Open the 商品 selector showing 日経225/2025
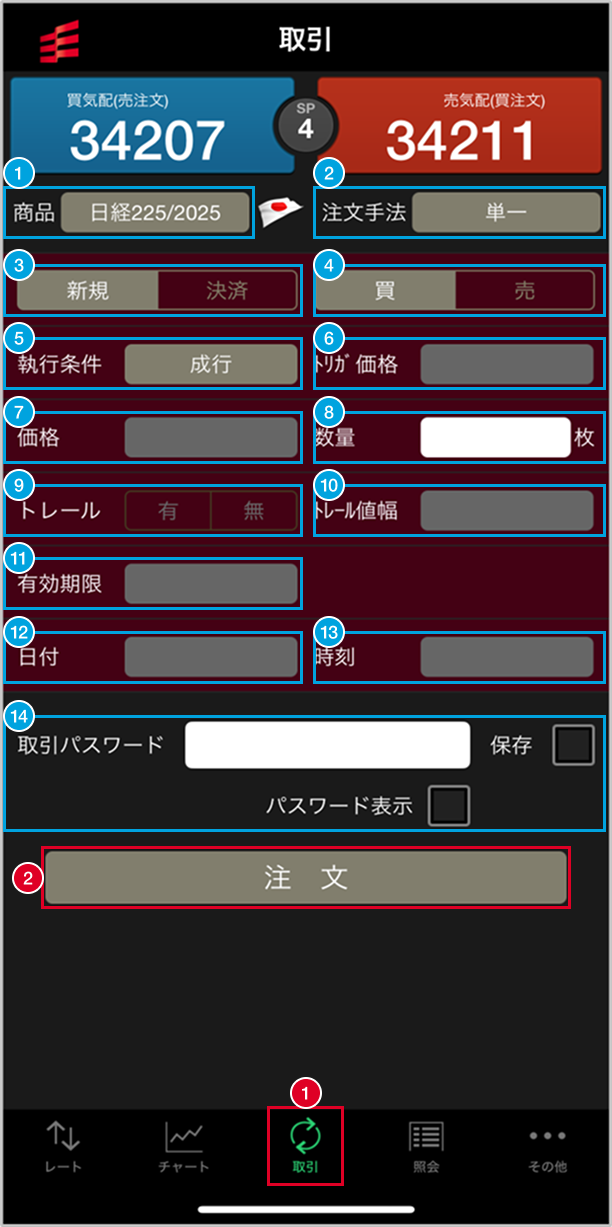The height and width of the screenshot is (1227, 612). (155, 213)
